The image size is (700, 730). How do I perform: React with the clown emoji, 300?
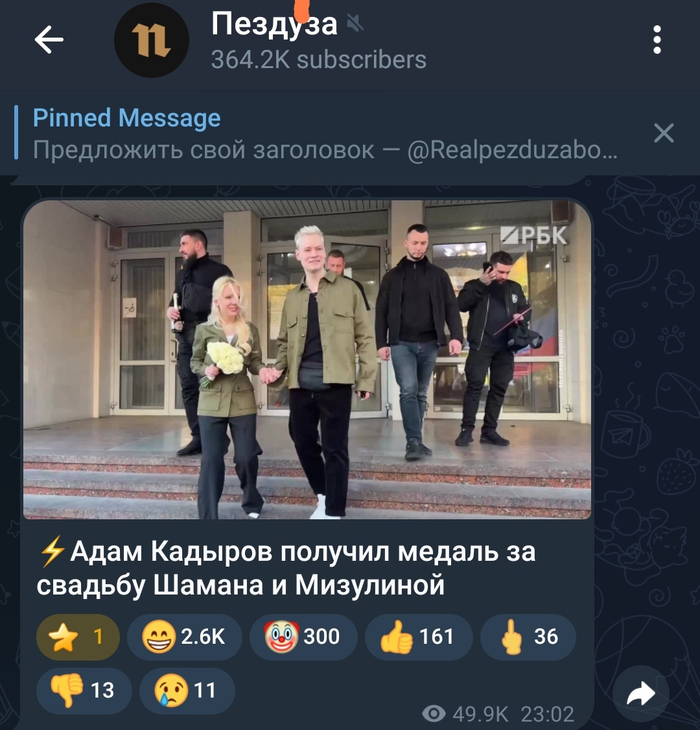(x=303, y=637)
